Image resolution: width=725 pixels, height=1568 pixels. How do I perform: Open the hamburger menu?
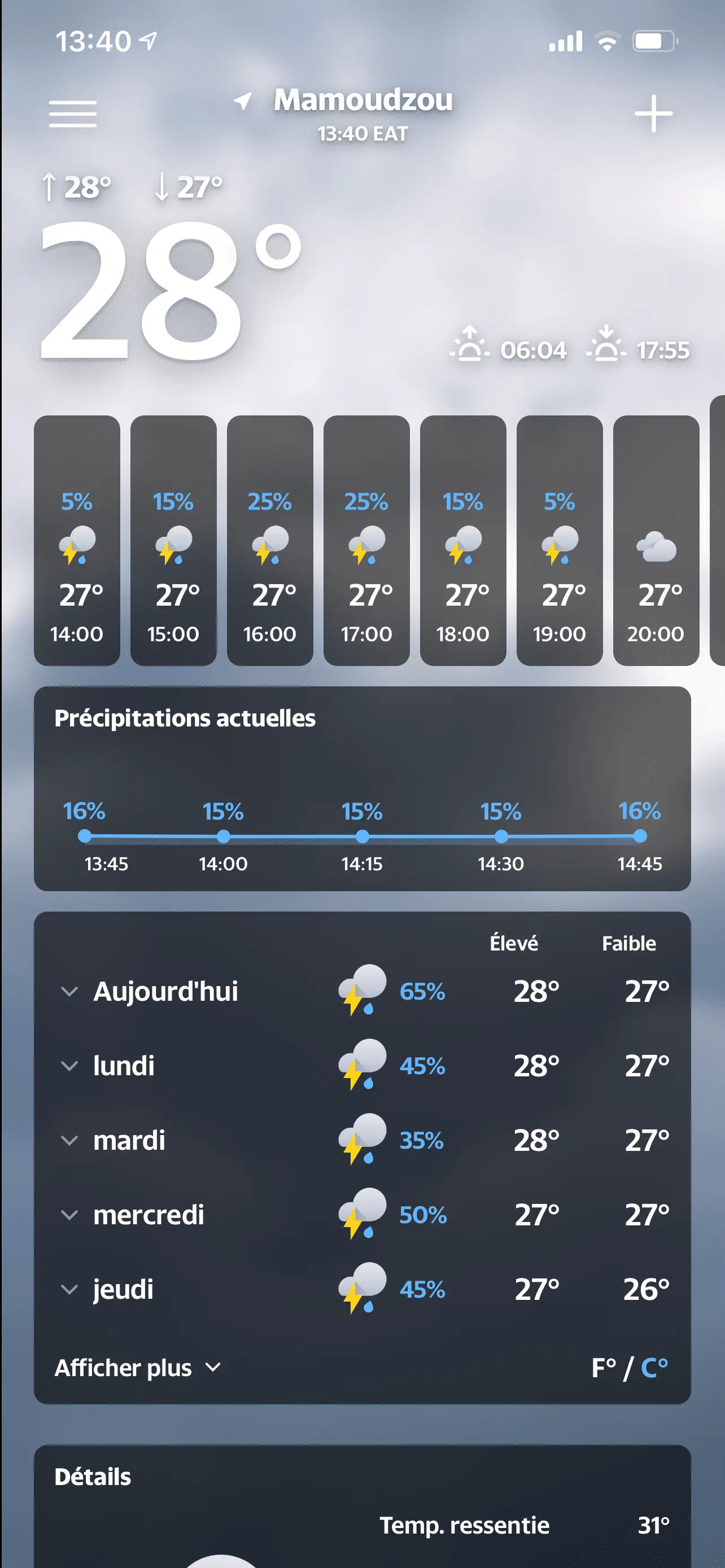pos(72,114)
